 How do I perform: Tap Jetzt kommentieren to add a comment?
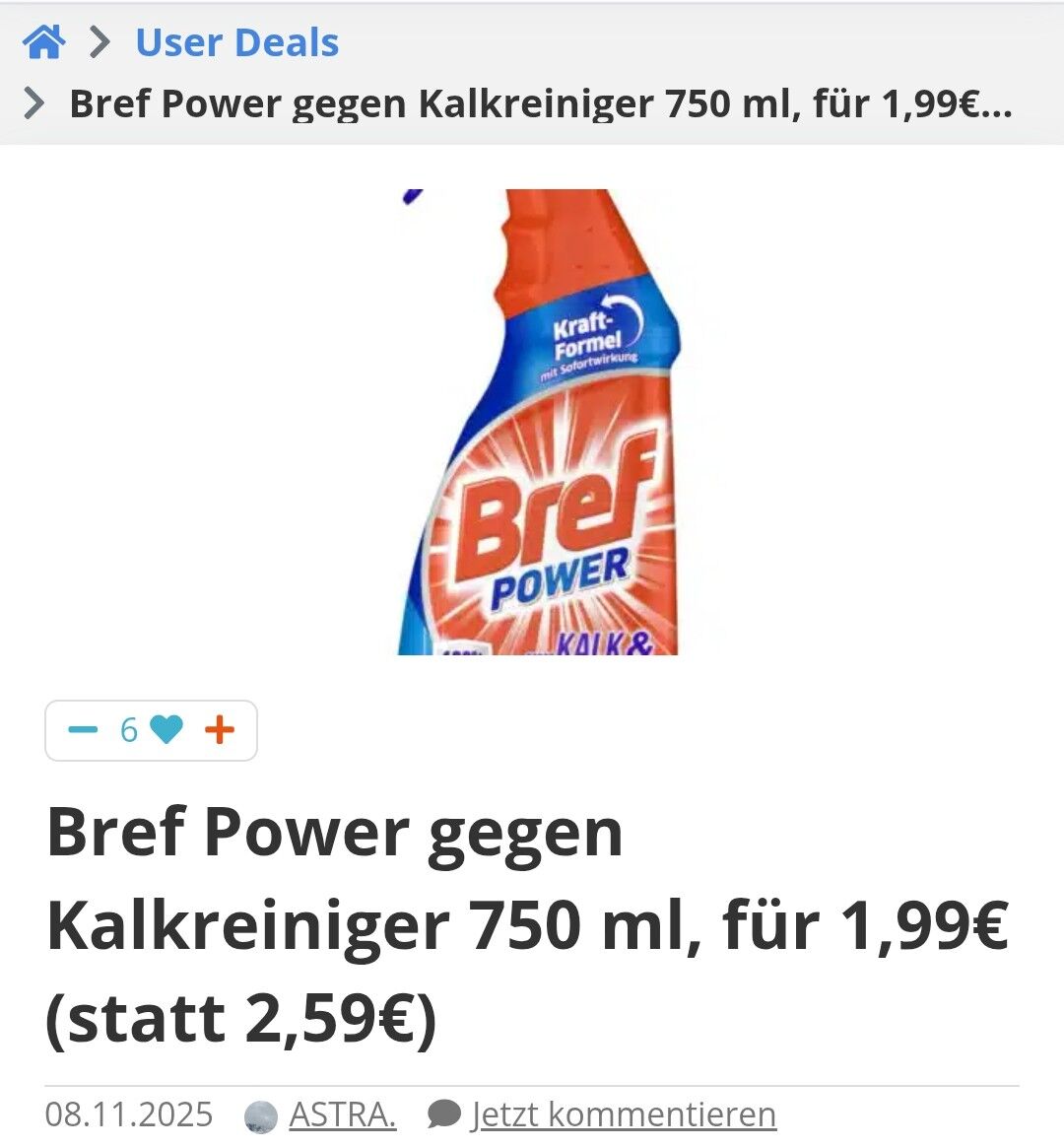click(622, 1114)
